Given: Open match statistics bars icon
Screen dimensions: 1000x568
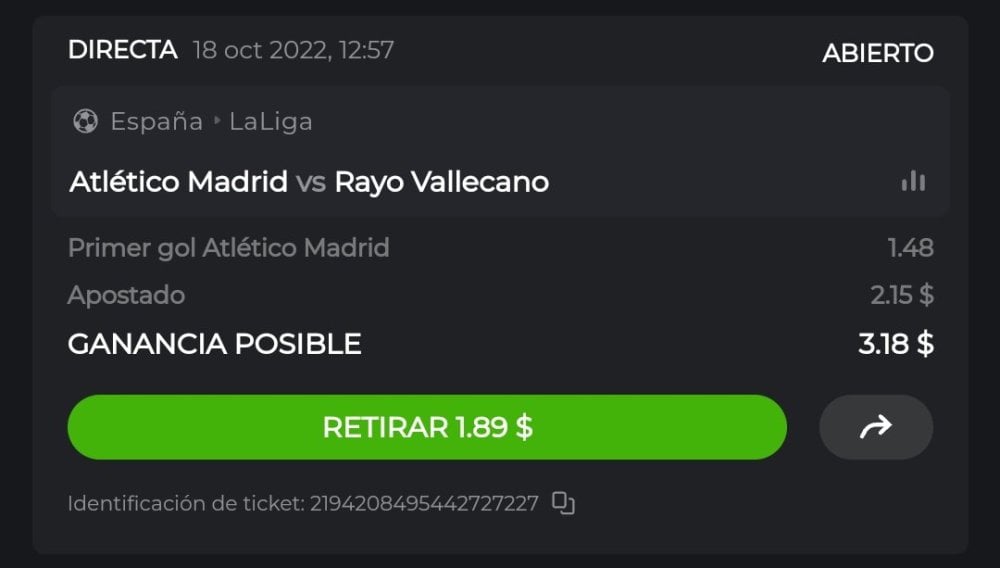Looking at the screenshot, I should [x=912, y=182].
